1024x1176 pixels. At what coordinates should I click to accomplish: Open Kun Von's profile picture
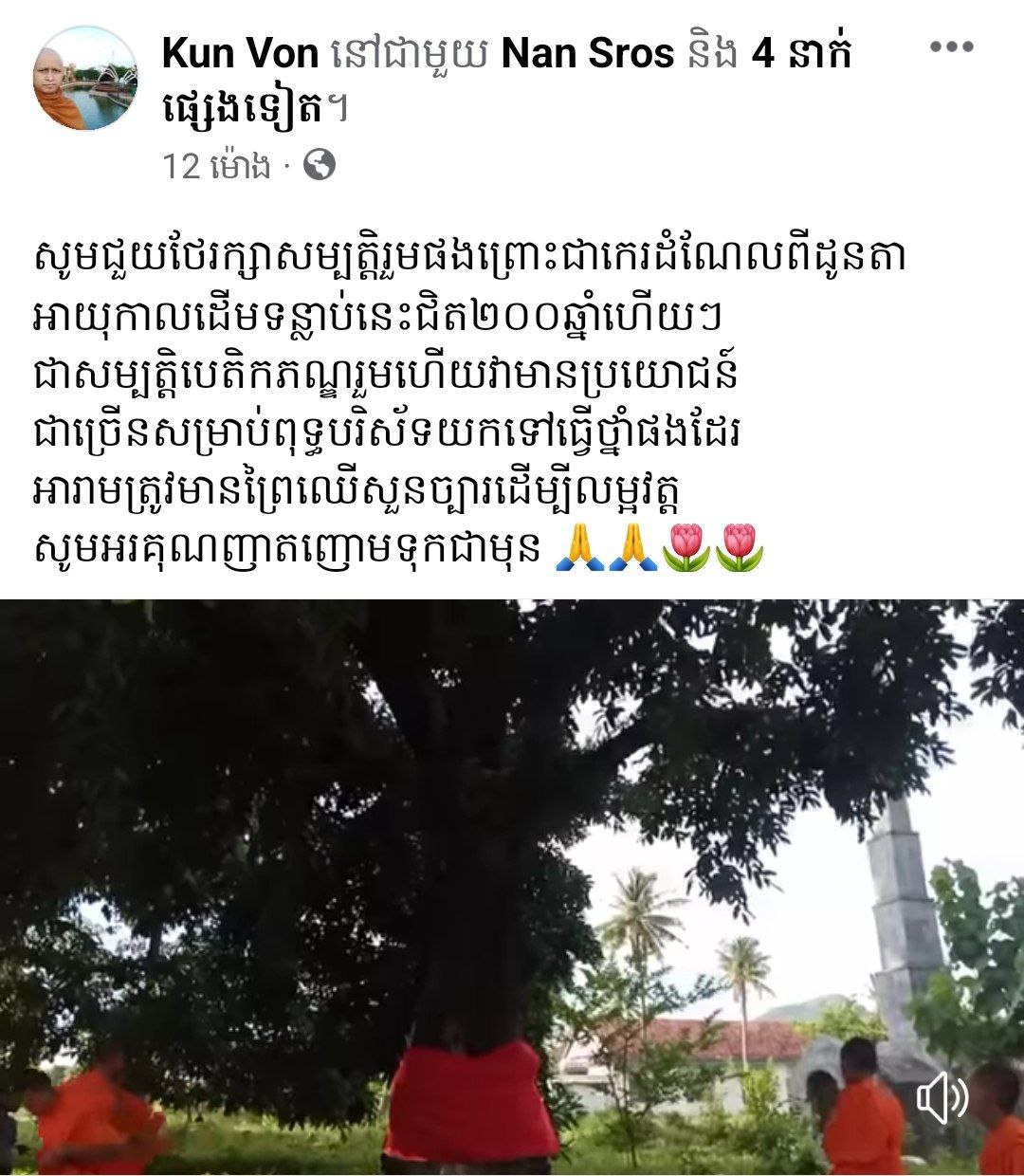click(x=85, y=79)
